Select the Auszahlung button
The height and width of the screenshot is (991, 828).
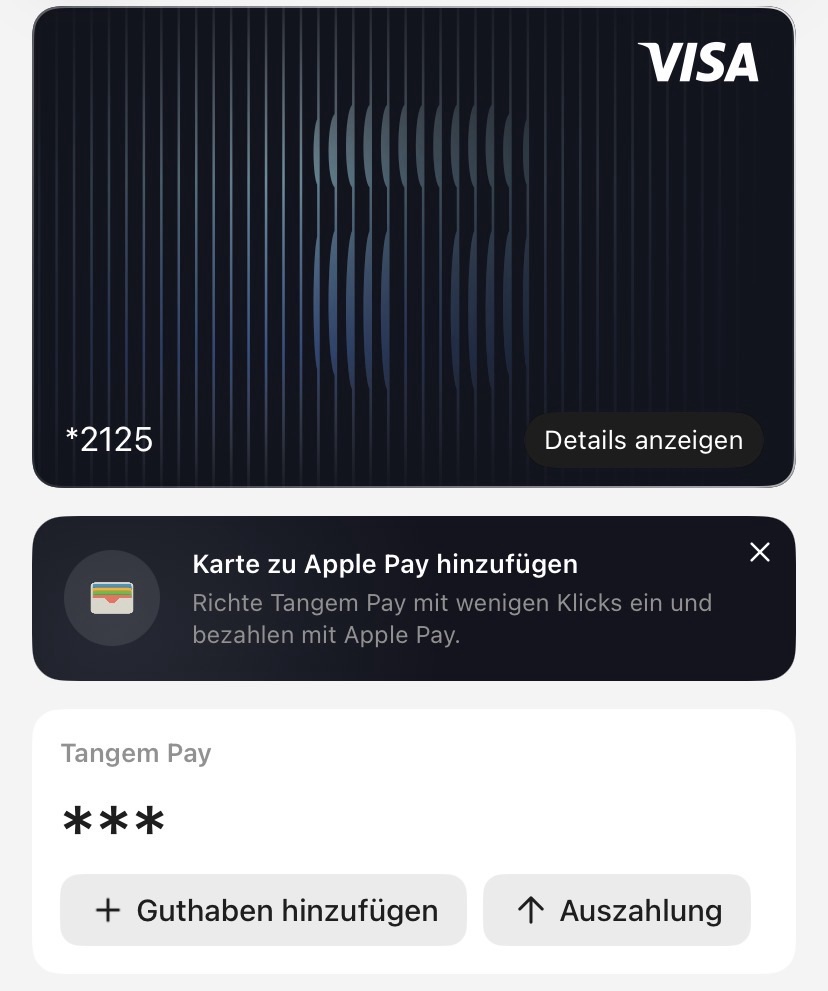617,910
